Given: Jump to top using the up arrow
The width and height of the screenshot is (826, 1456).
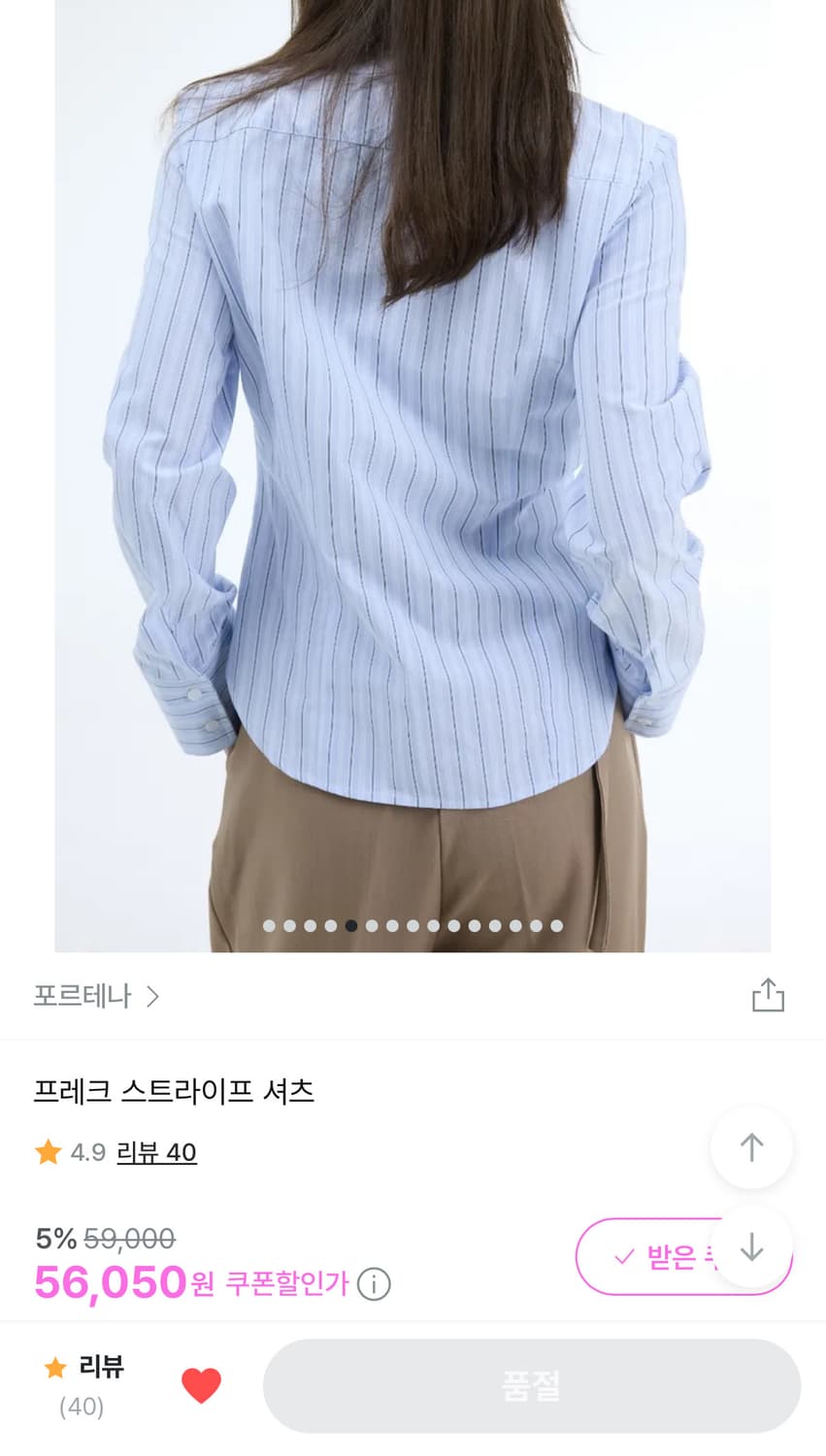Looking at the screenshot, I should (x=752, y=1146).
